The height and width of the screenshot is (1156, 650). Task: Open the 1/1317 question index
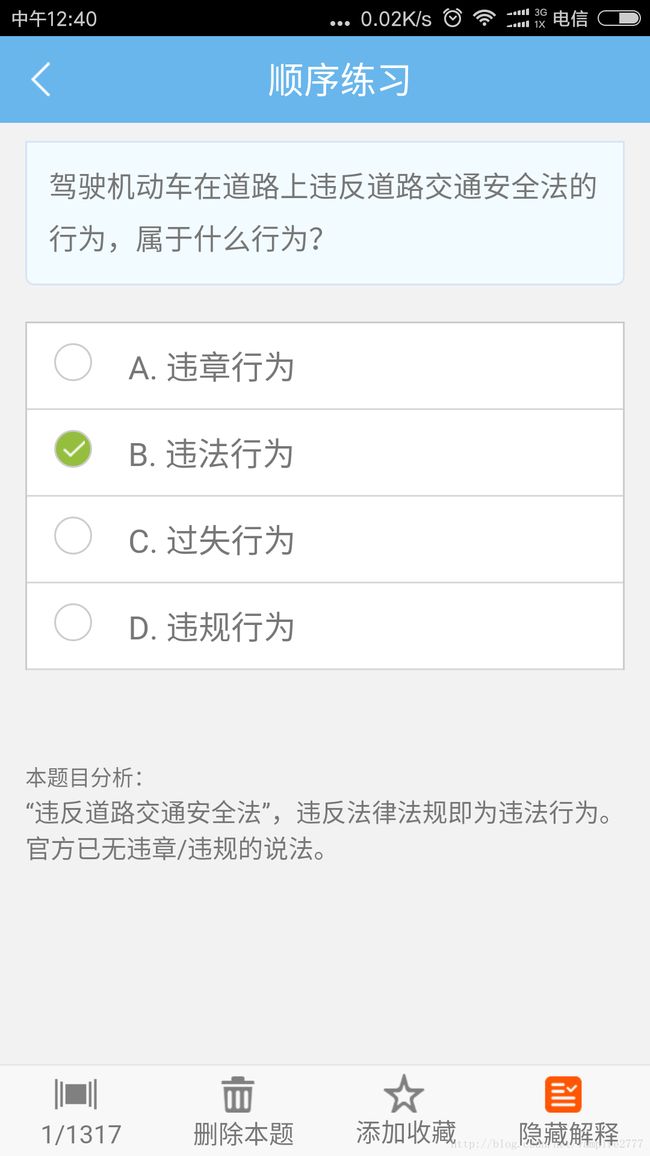80,1110
